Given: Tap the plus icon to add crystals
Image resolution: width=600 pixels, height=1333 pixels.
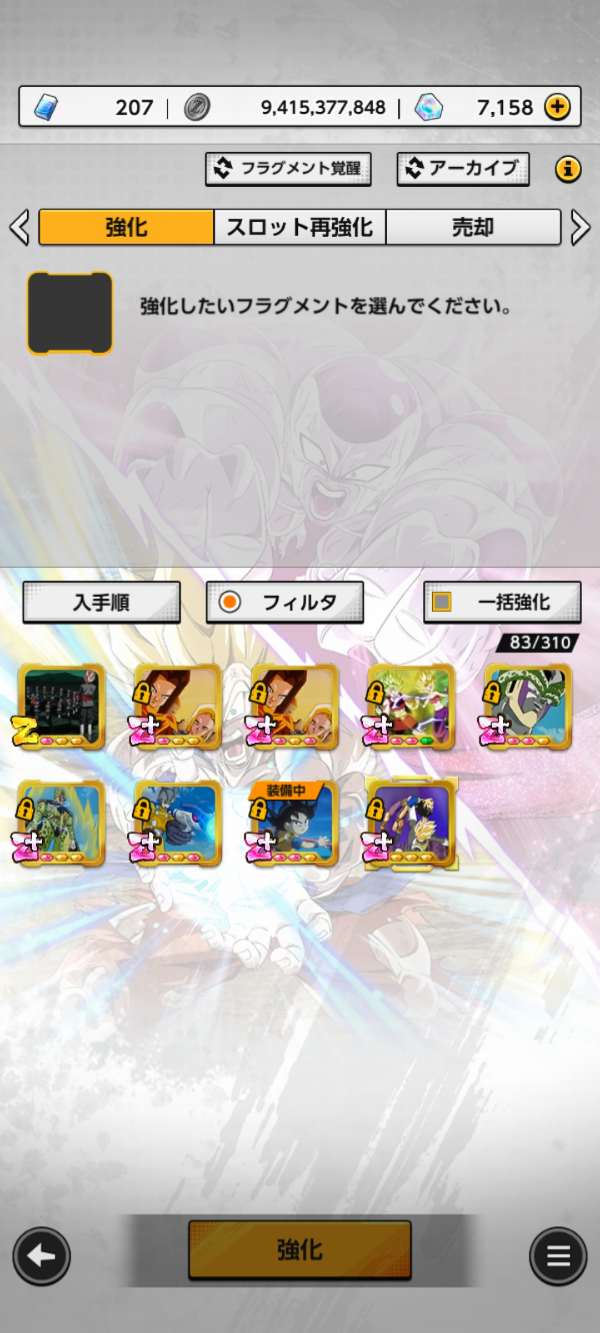Looking at the screenshot, I should pos(557,107).
